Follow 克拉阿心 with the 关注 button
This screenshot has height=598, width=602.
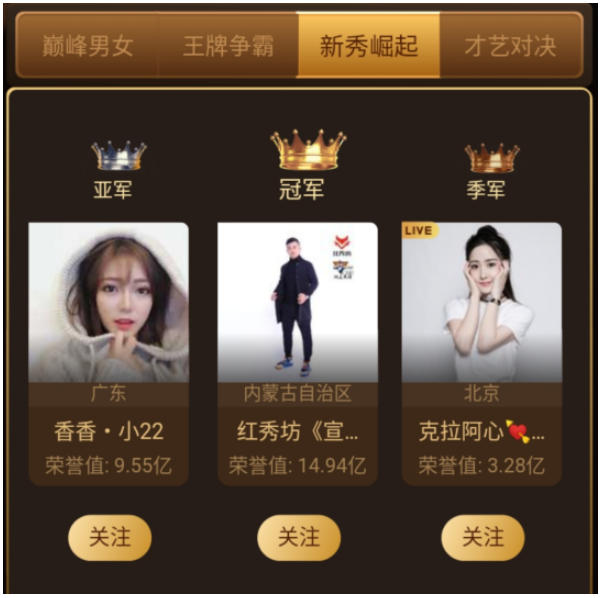tap(483, 538)
